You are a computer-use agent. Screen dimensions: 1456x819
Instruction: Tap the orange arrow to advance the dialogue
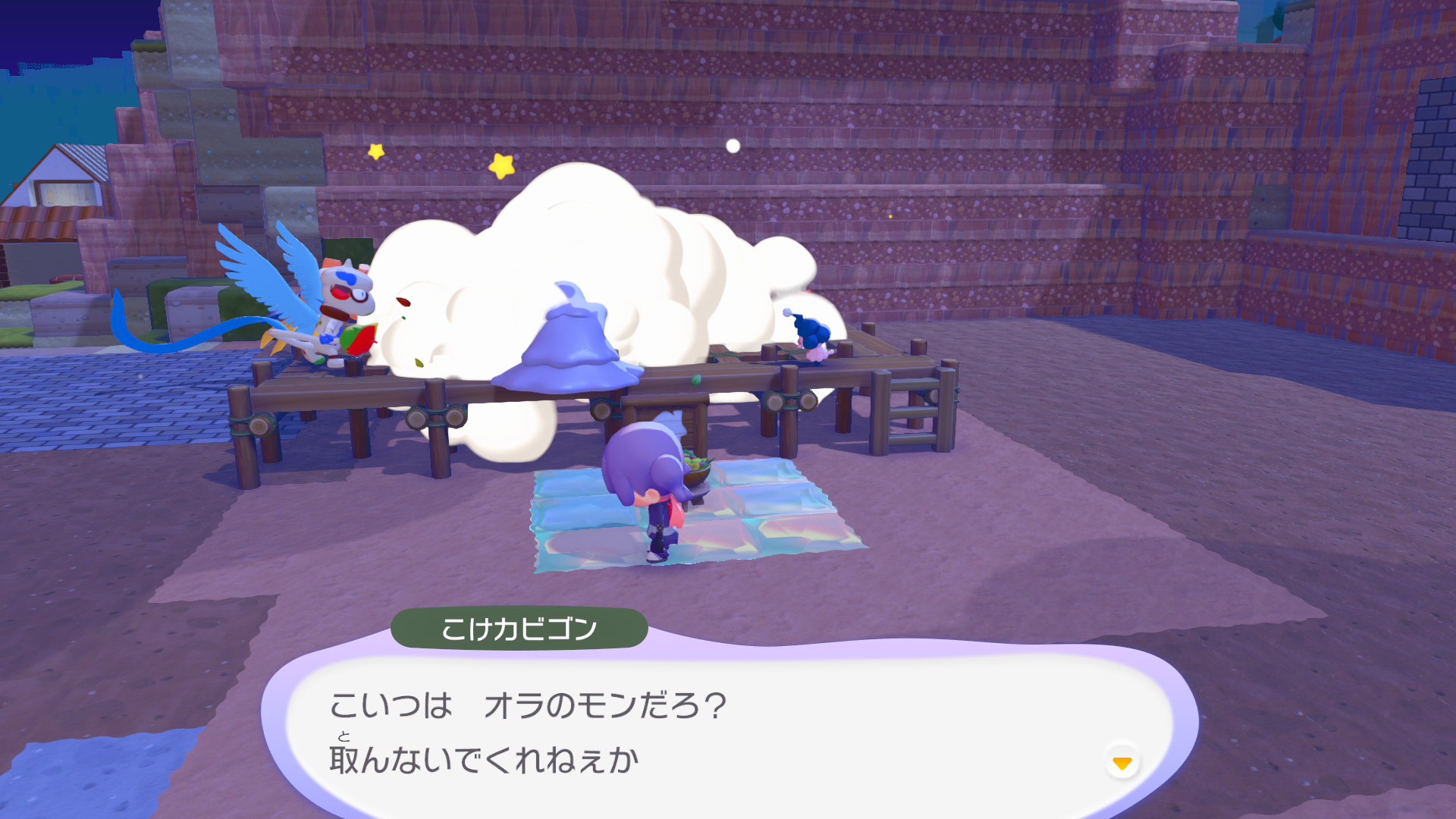coord(1122,762)
